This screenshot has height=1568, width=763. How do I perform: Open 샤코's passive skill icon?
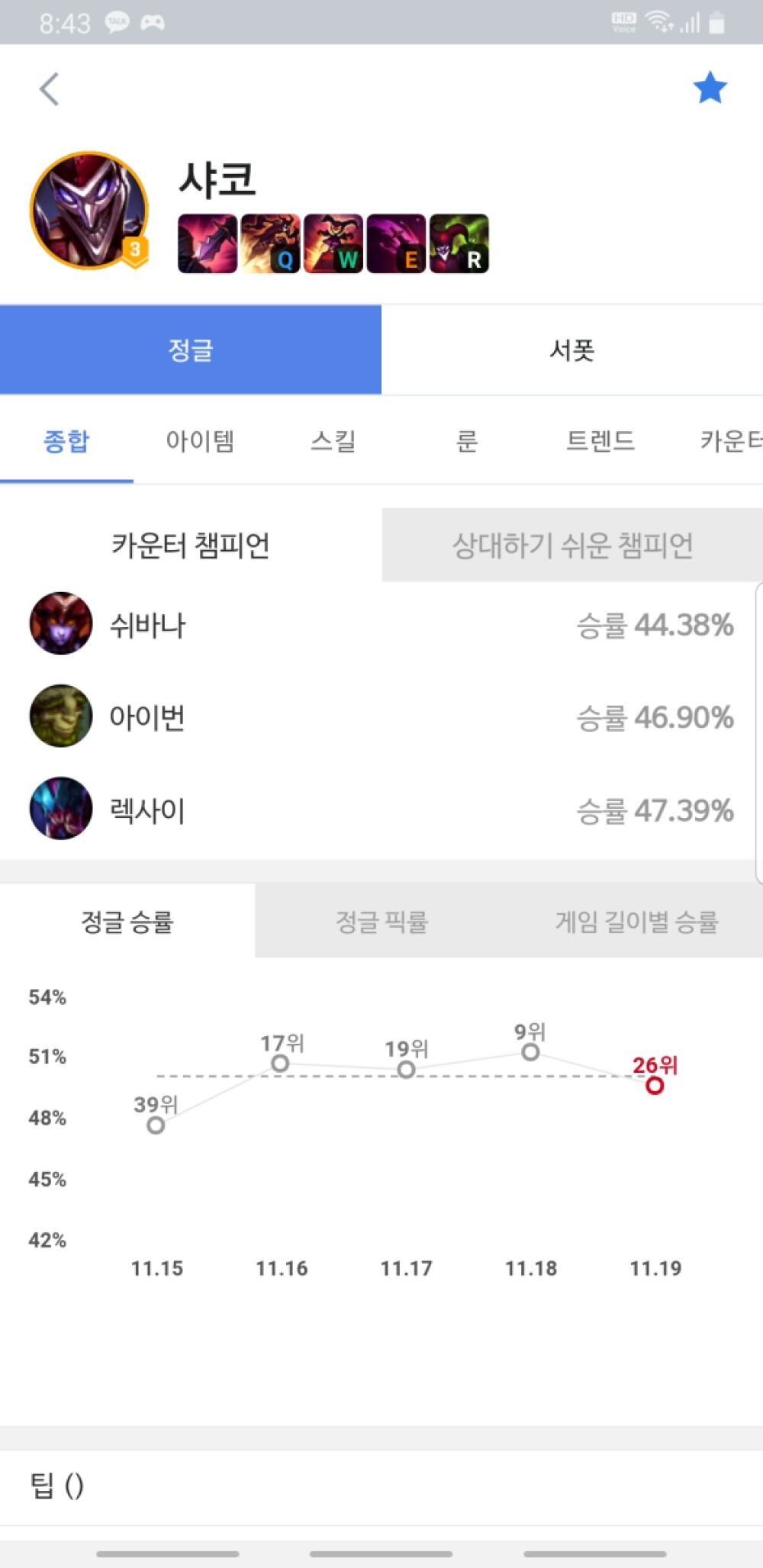(208, 243)
